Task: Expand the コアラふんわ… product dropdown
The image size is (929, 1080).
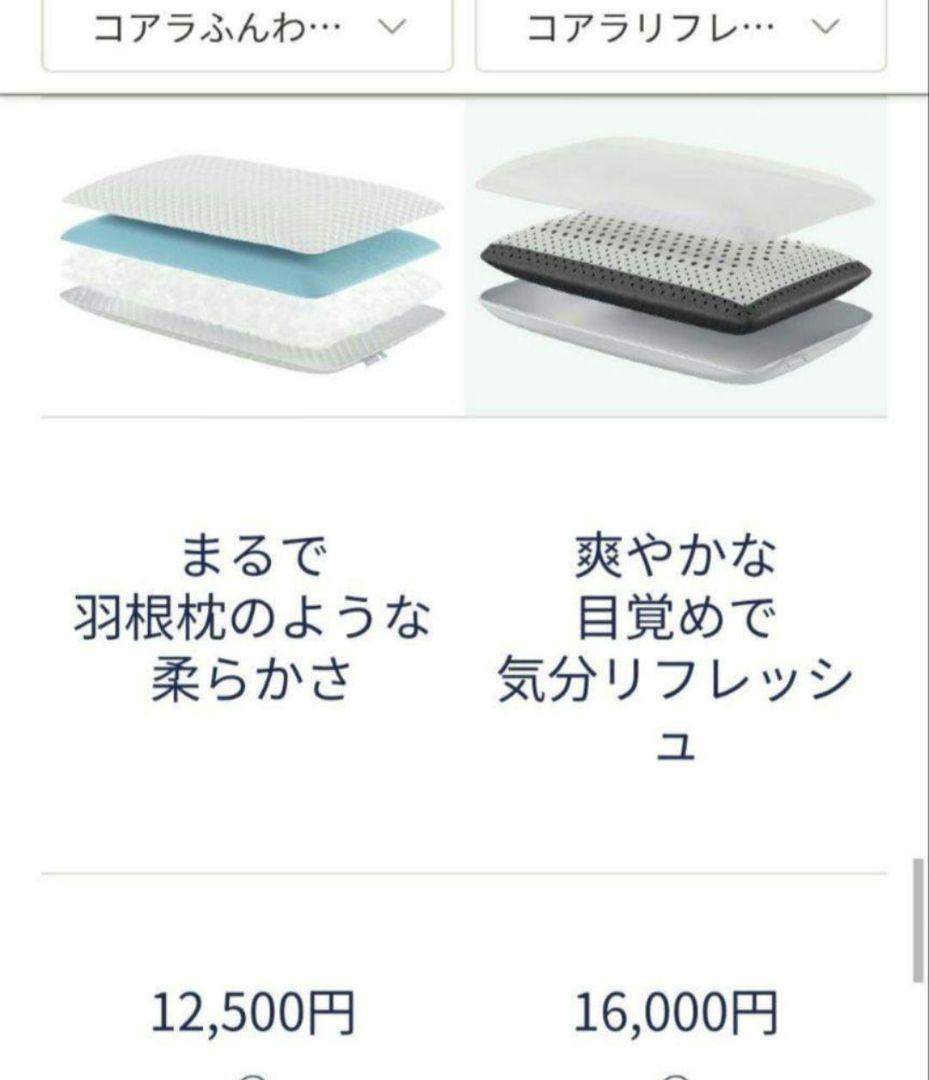Action: (x=247, y=30)
